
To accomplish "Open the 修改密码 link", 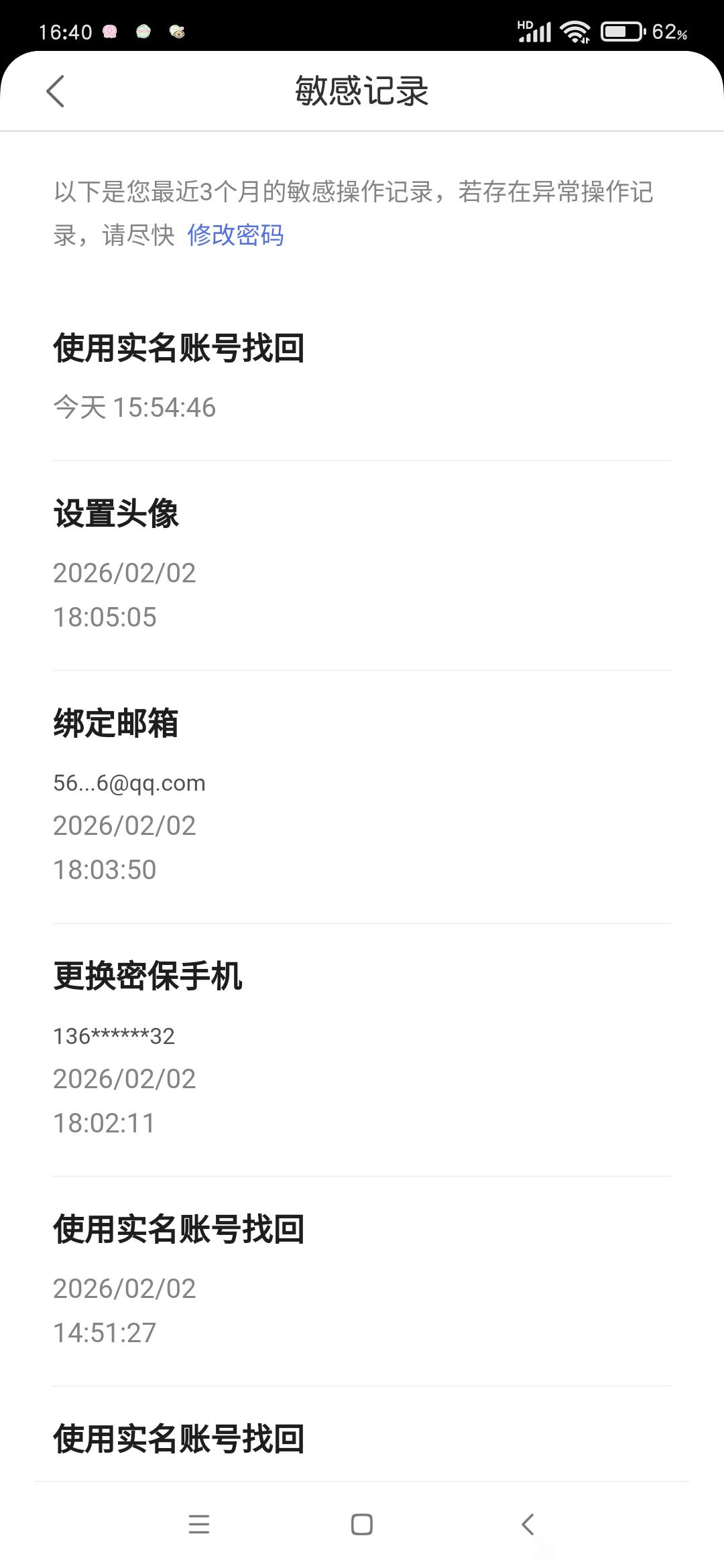I will click(235, 235).
